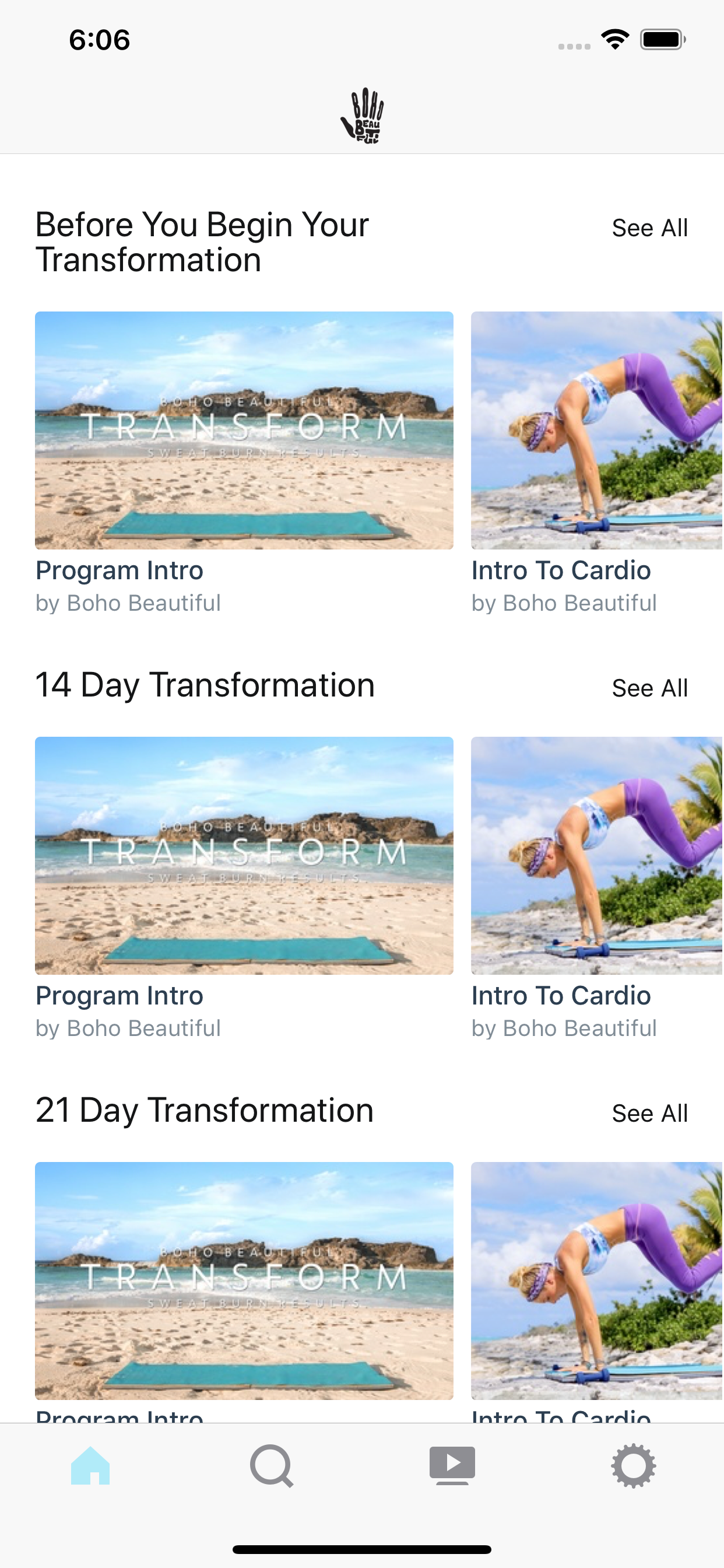Play Program Intro in 14 Day Transformation

point(244,855)
